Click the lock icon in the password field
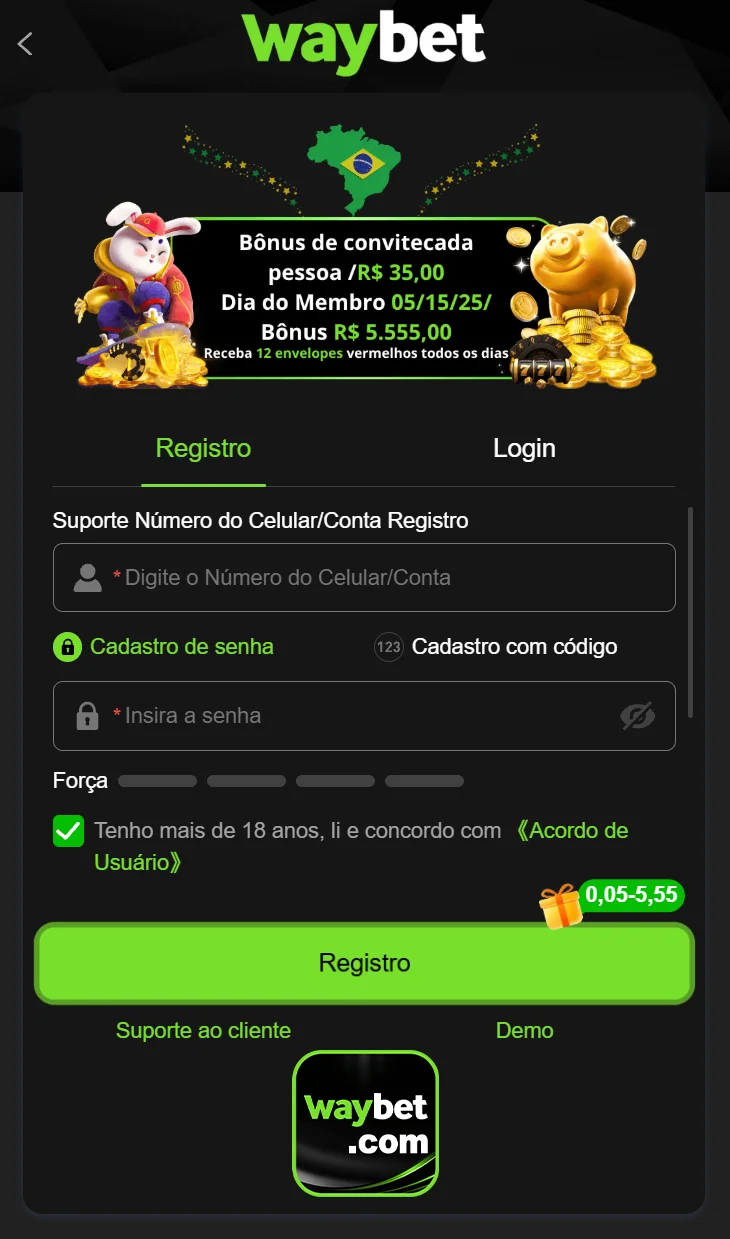This screenshot has width=730, height=1239. (x=87, y=716)
